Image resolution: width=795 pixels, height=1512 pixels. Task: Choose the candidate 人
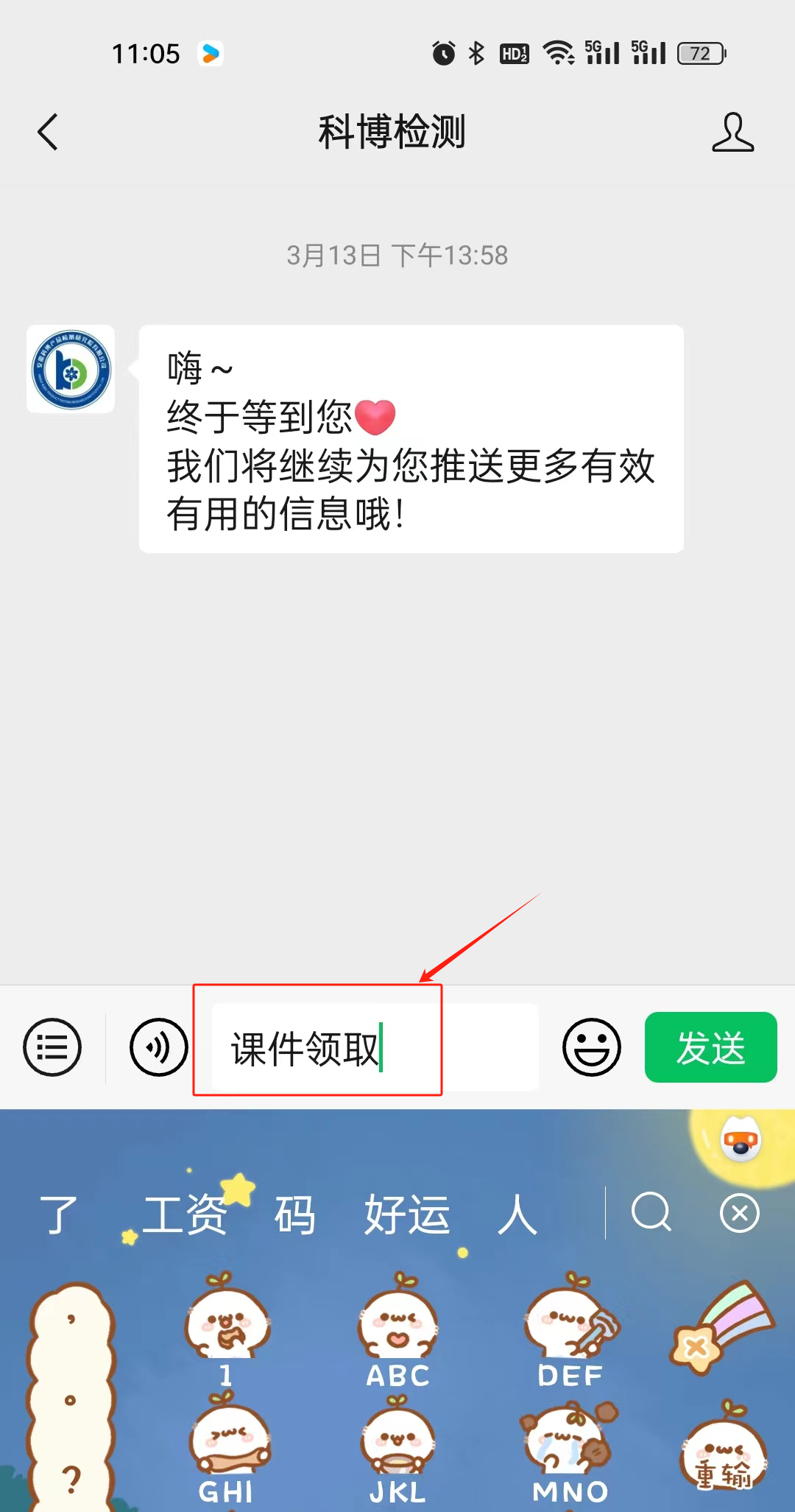517,1214
